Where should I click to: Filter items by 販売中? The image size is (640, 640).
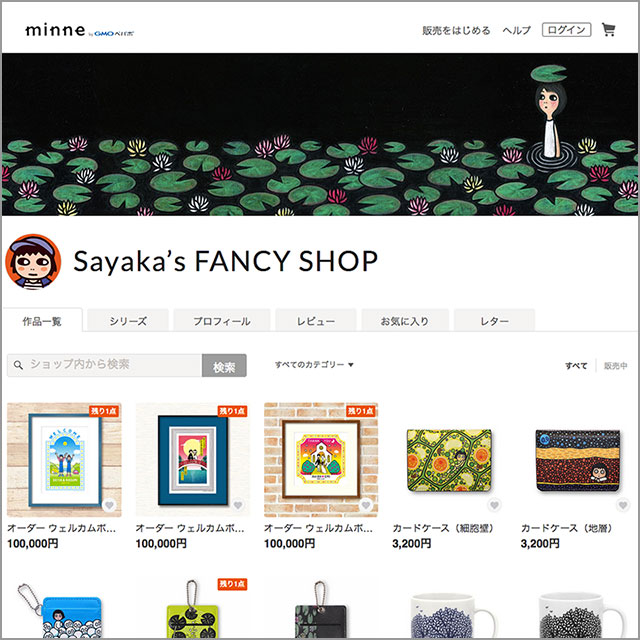[x=615, y=366]
